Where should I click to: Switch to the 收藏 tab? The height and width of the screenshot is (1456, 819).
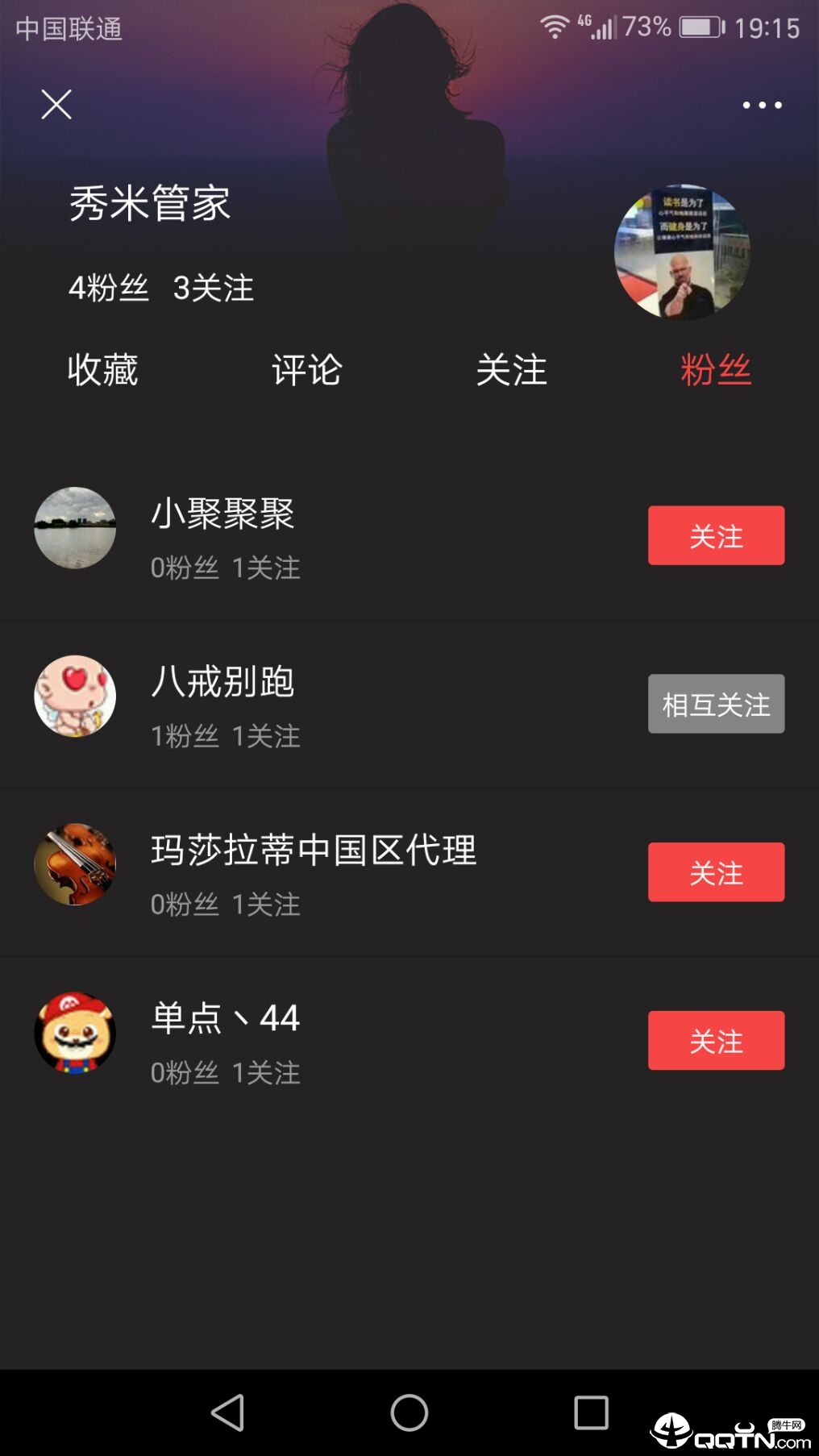102,370
